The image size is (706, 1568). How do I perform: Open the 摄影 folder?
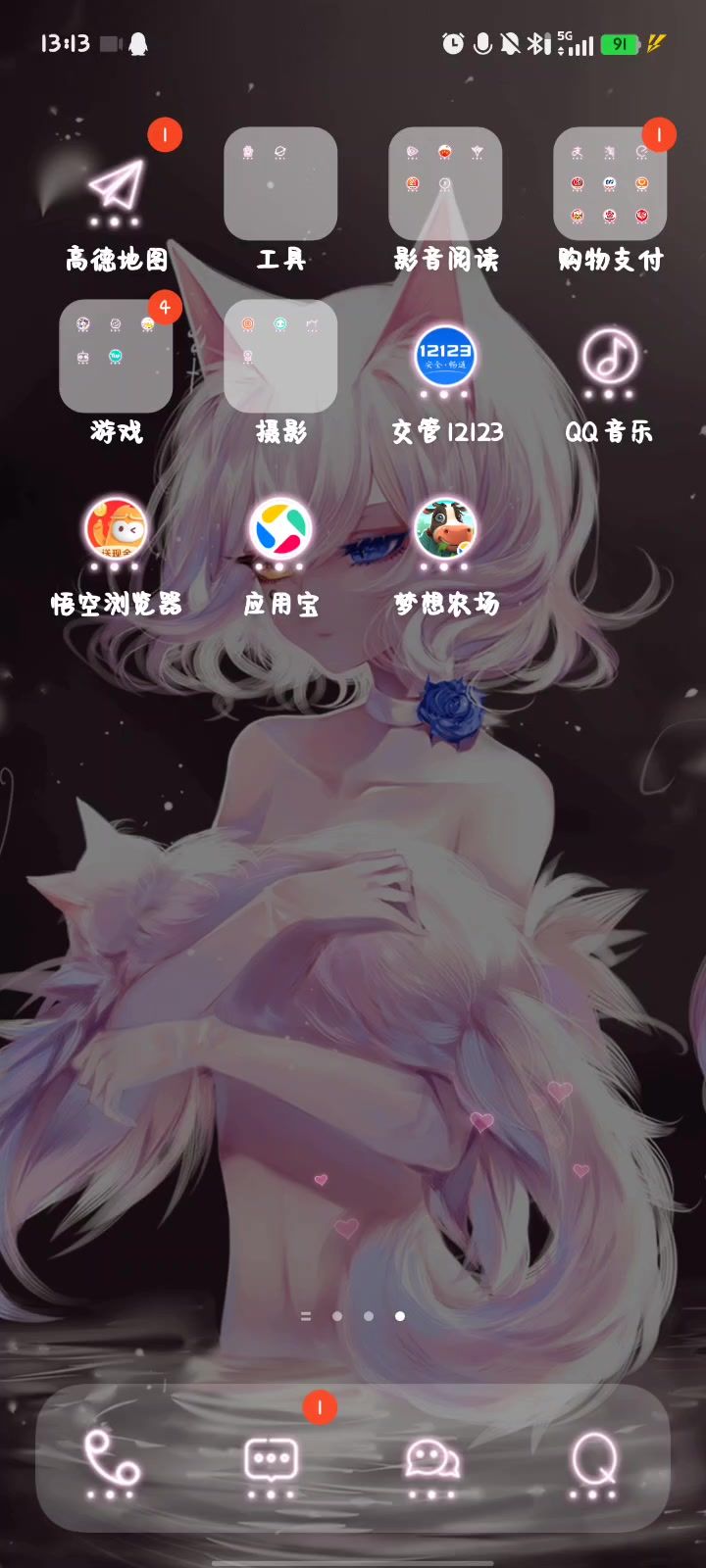pos(280,357)
